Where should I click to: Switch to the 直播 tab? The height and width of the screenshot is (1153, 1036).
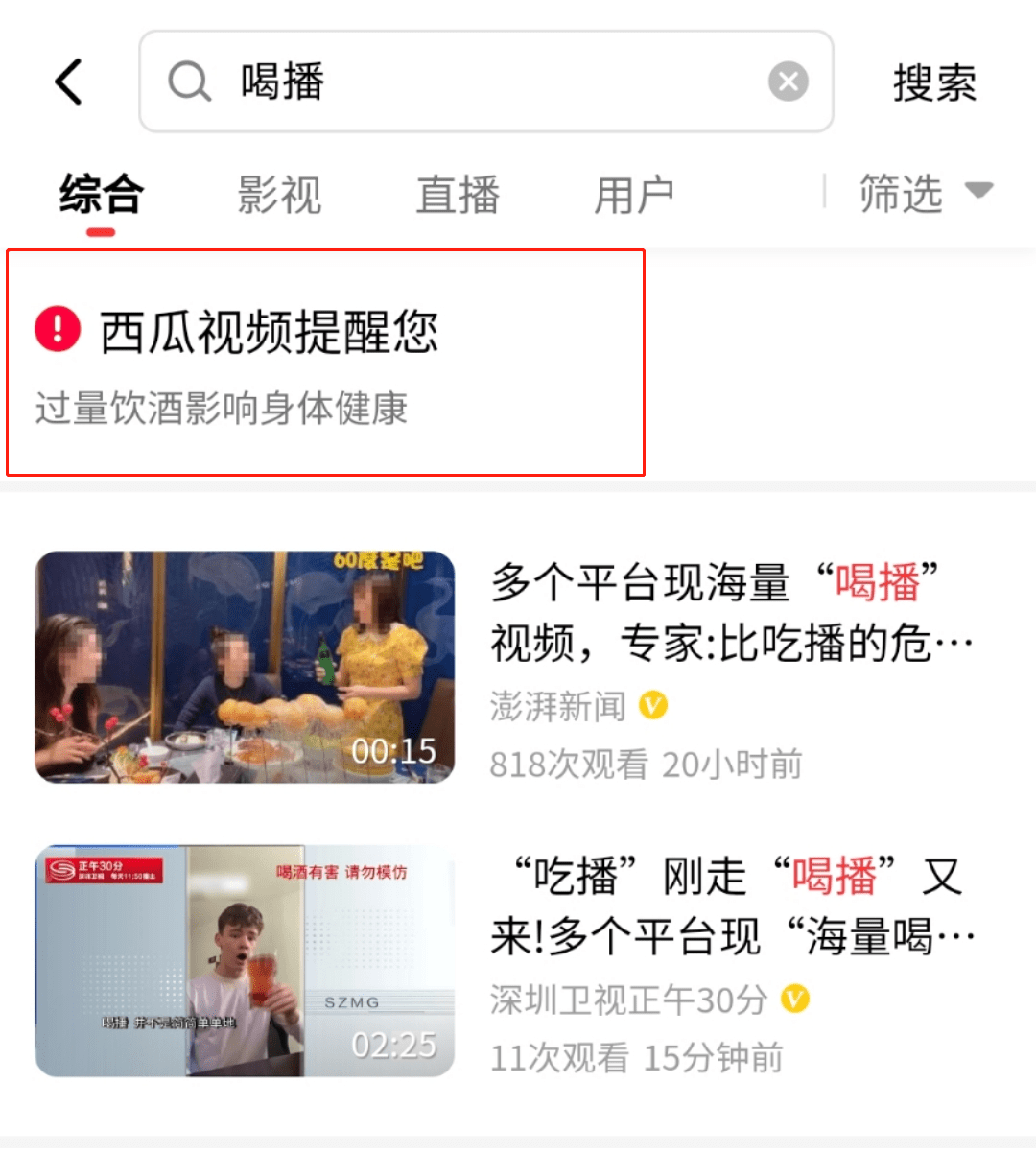[458, 195]
